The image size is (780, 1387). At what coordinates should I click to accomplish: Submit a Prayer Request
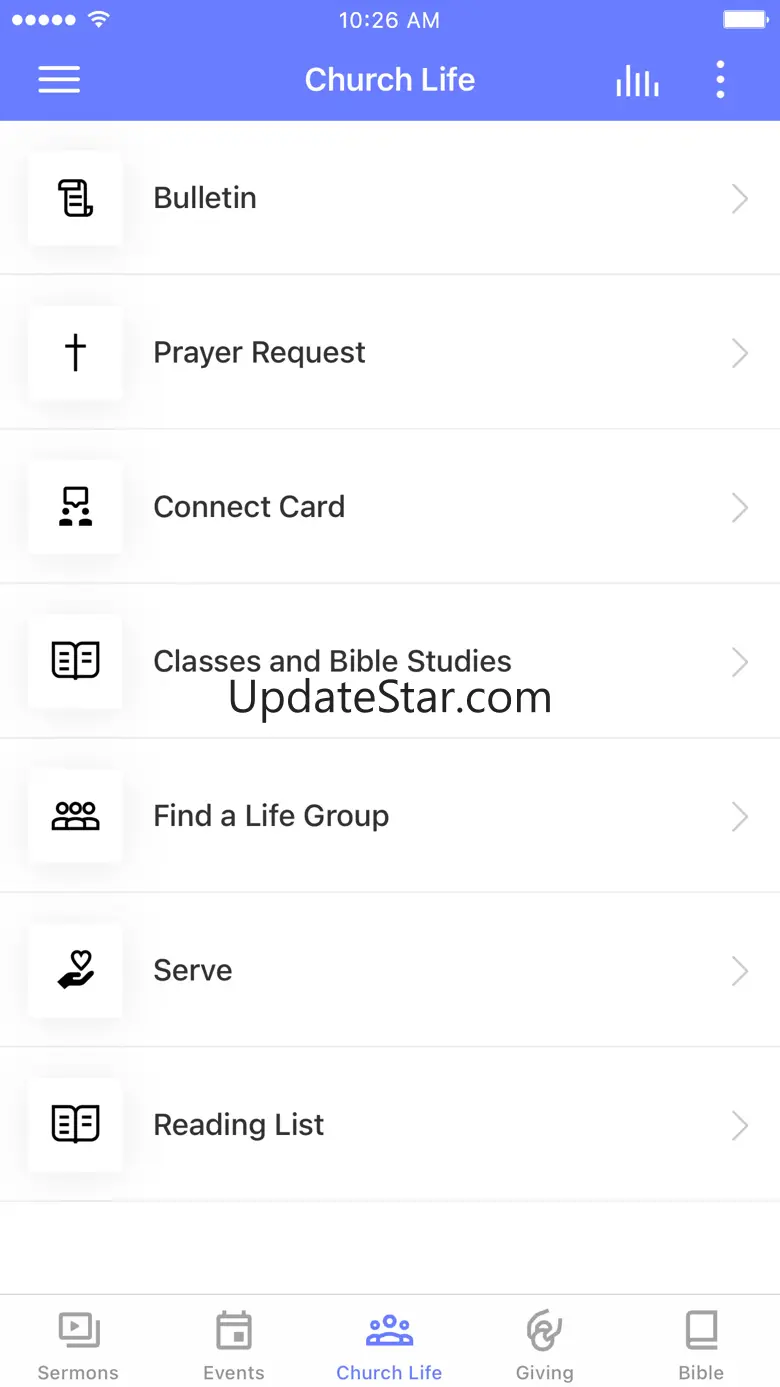[x=390, y=353]
